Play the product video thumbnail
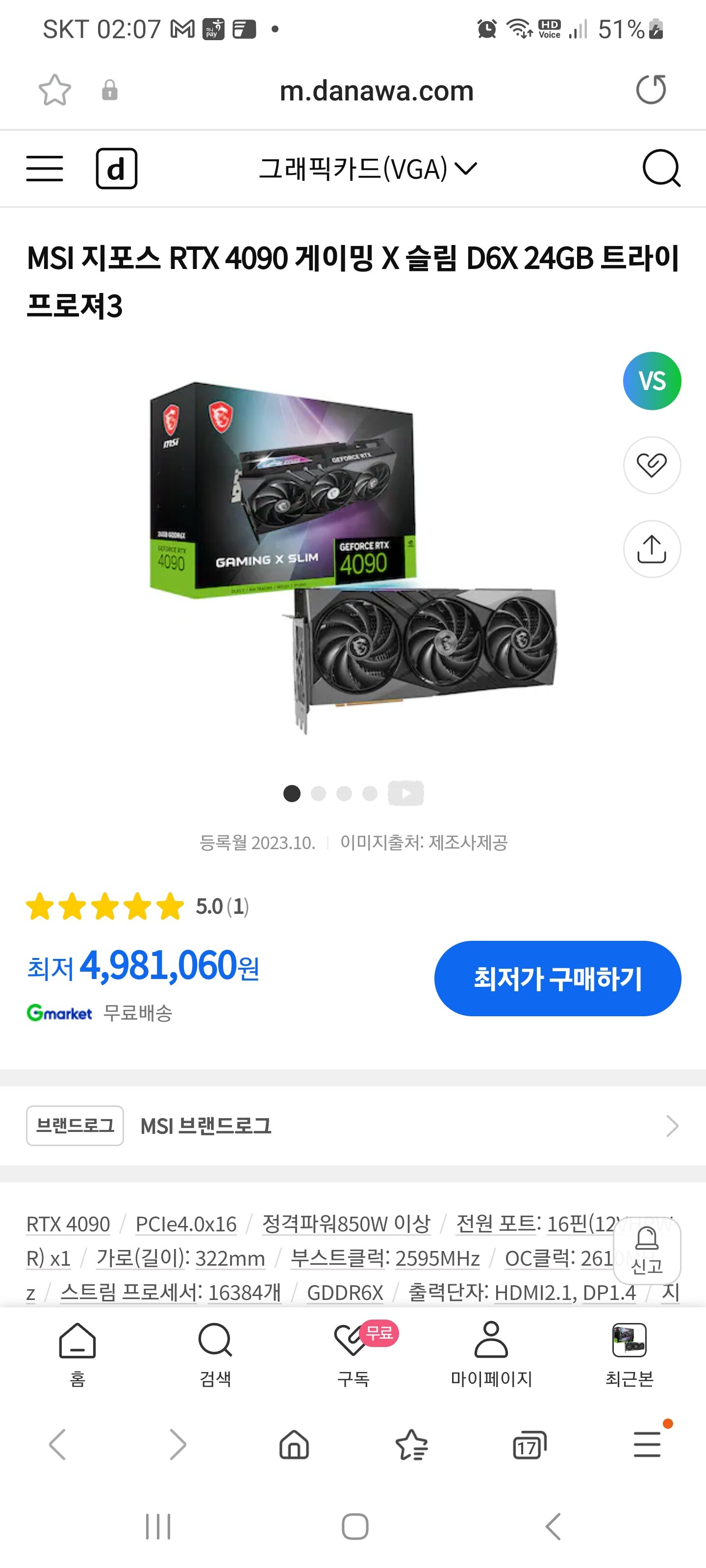 coord(405,793)
